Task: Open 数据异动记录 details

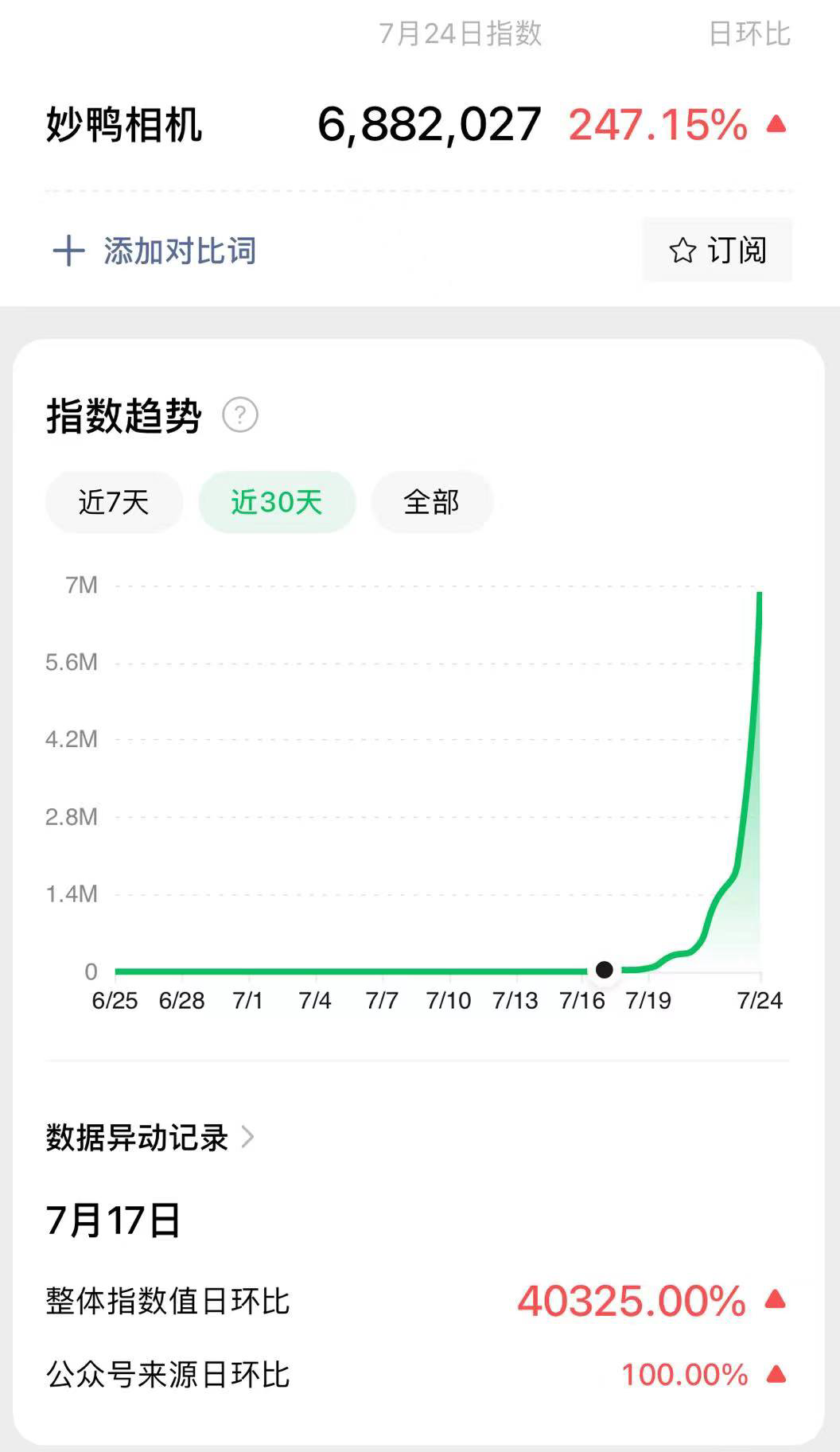Action: 150,1137
